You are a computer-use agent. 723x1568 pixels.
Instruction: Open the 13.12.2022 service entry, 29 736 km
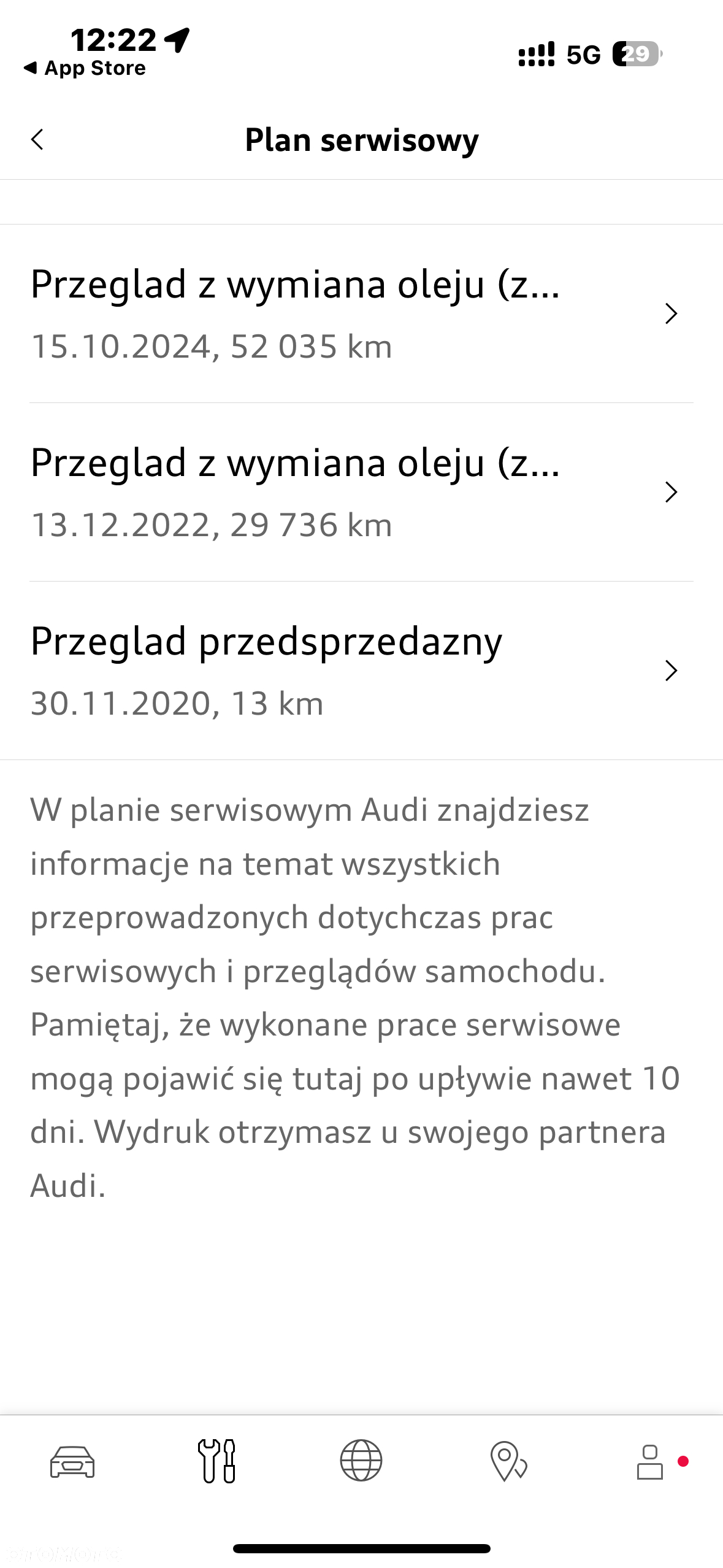[x=361, y=492]
